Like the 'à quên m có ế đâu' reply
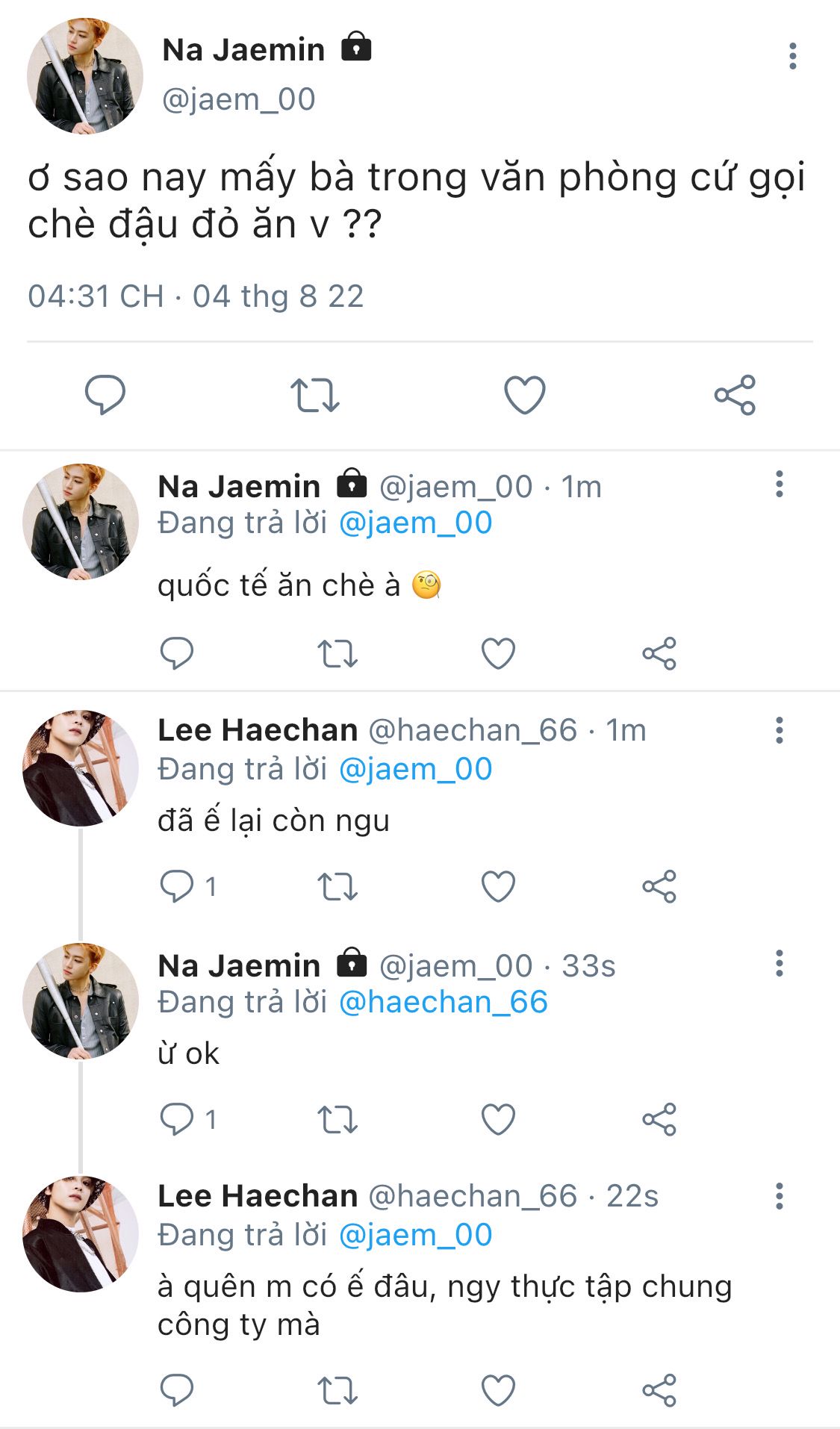Screen dimensions: 840x1429 pyautogui.click(x=498, y=1390)
